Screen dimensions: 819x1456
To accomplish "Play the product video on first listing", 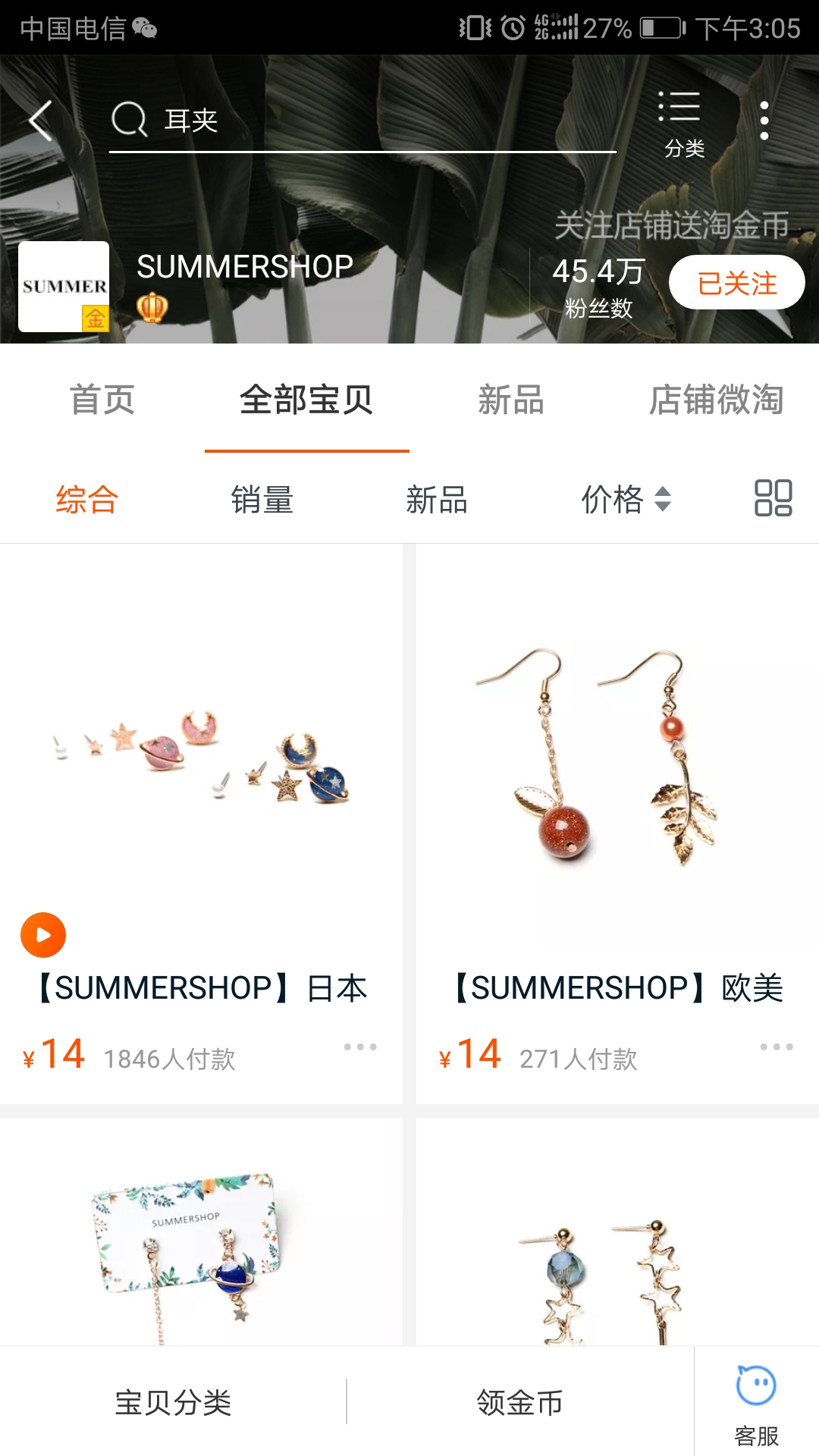I will click(x=43, y=934).
